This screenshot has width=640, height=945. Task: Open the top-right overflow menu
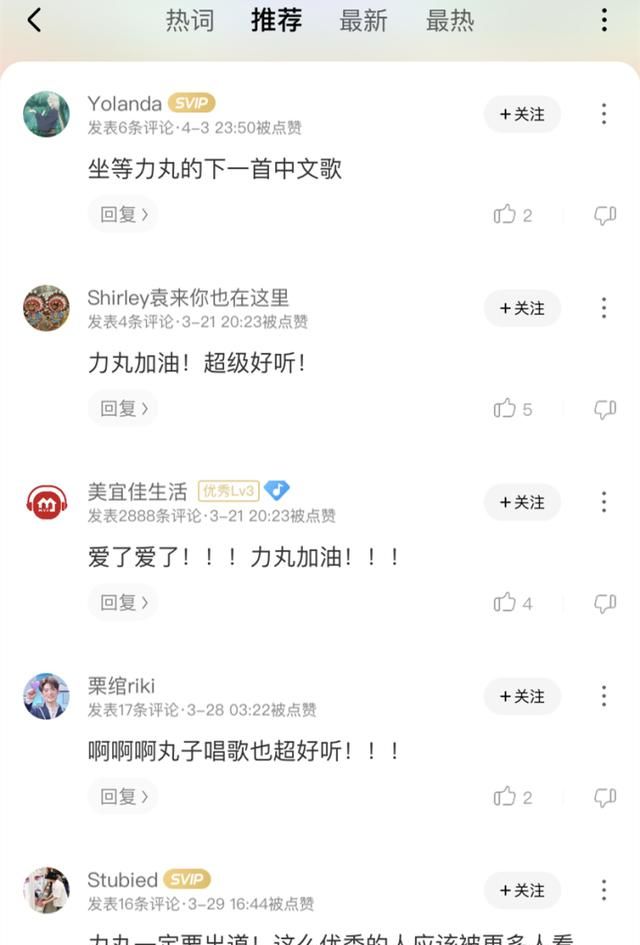(604, 21)
